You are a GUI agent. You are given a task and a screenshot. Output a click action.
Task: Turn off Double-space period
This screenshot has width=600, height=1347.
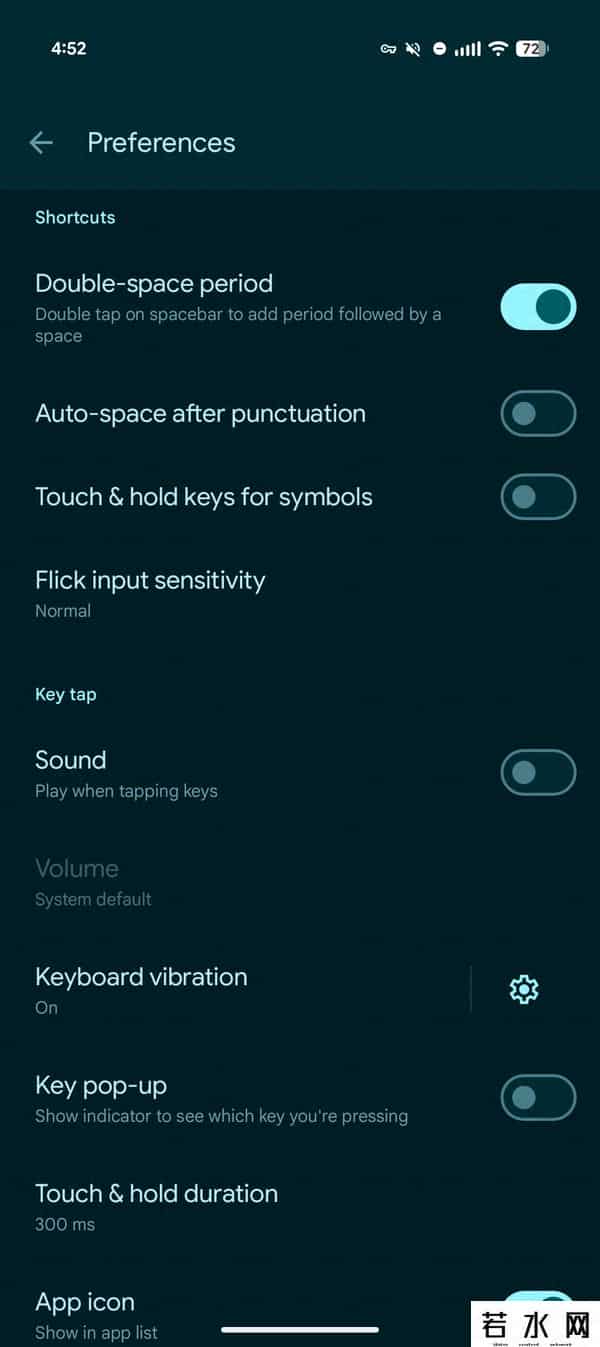point(538,306)
